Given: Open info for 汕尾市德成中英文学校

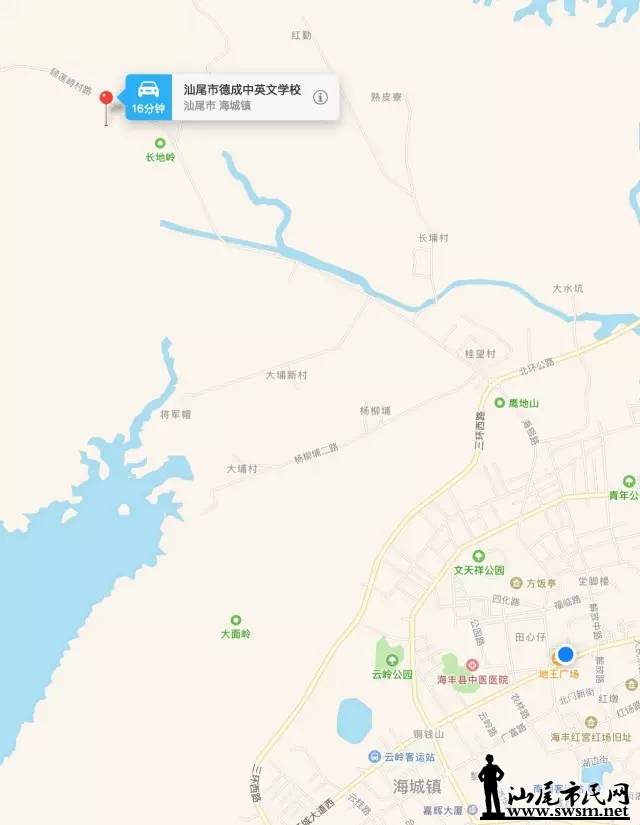Looking at the screenshot, I should (x=320, y=97).
